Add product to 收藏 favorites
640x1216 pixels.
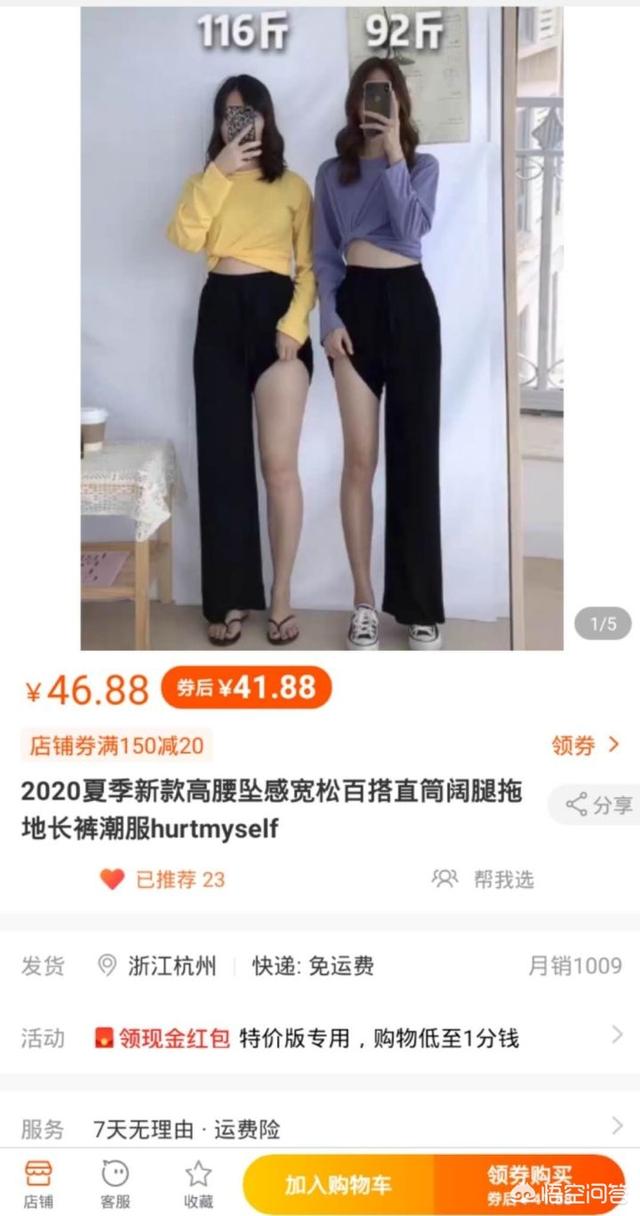click(198, 1184)
